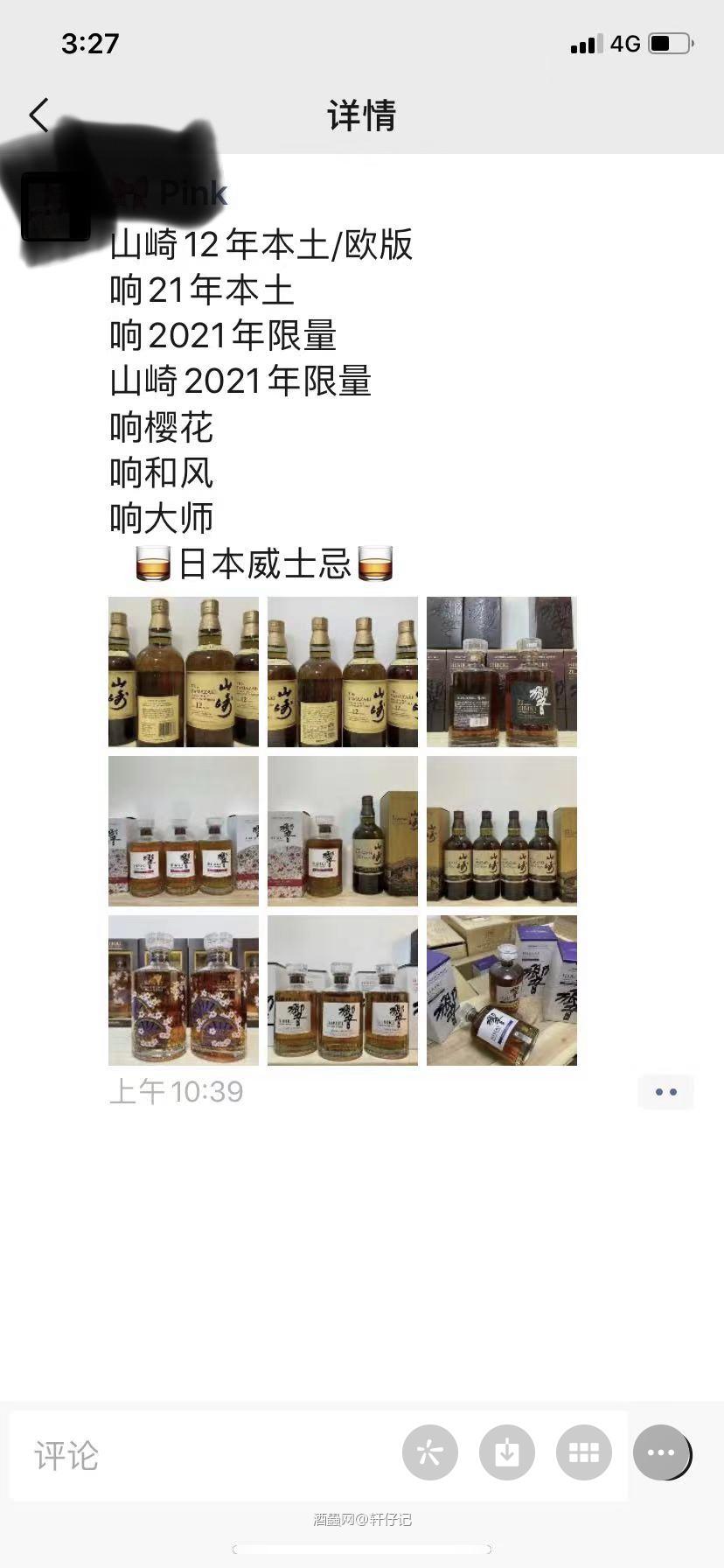Open the two-dot comment button beside timestamp
The height and width of the screenshot is (1568, 724).
(665, 1091)
